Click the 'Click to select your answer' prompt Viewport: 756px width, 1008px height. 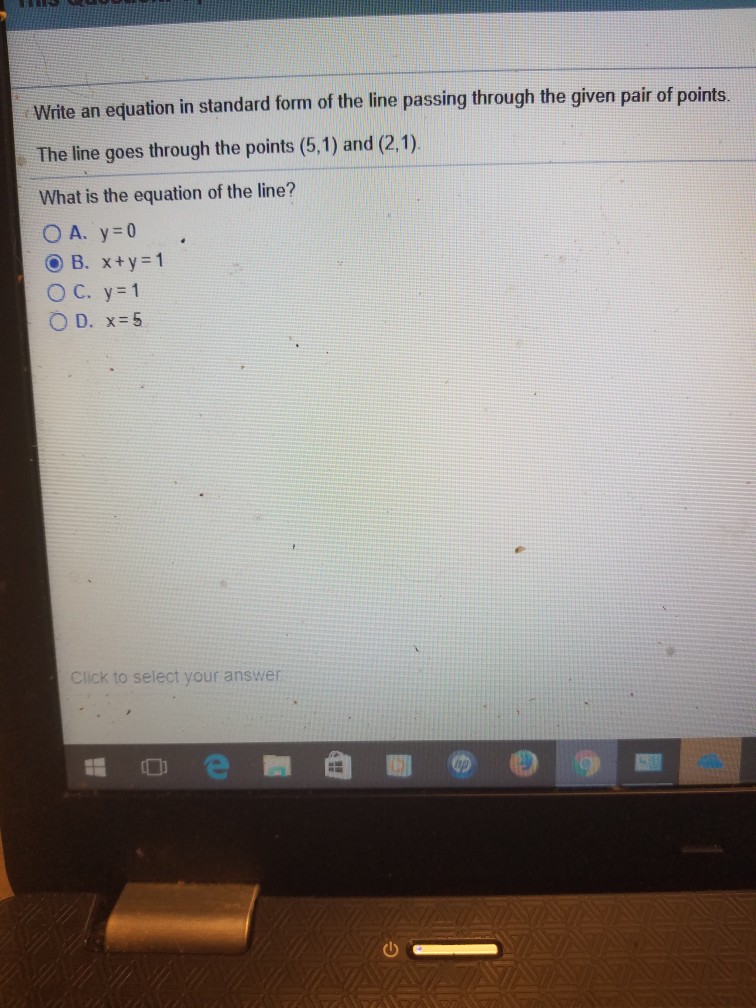tap(174, 676)
